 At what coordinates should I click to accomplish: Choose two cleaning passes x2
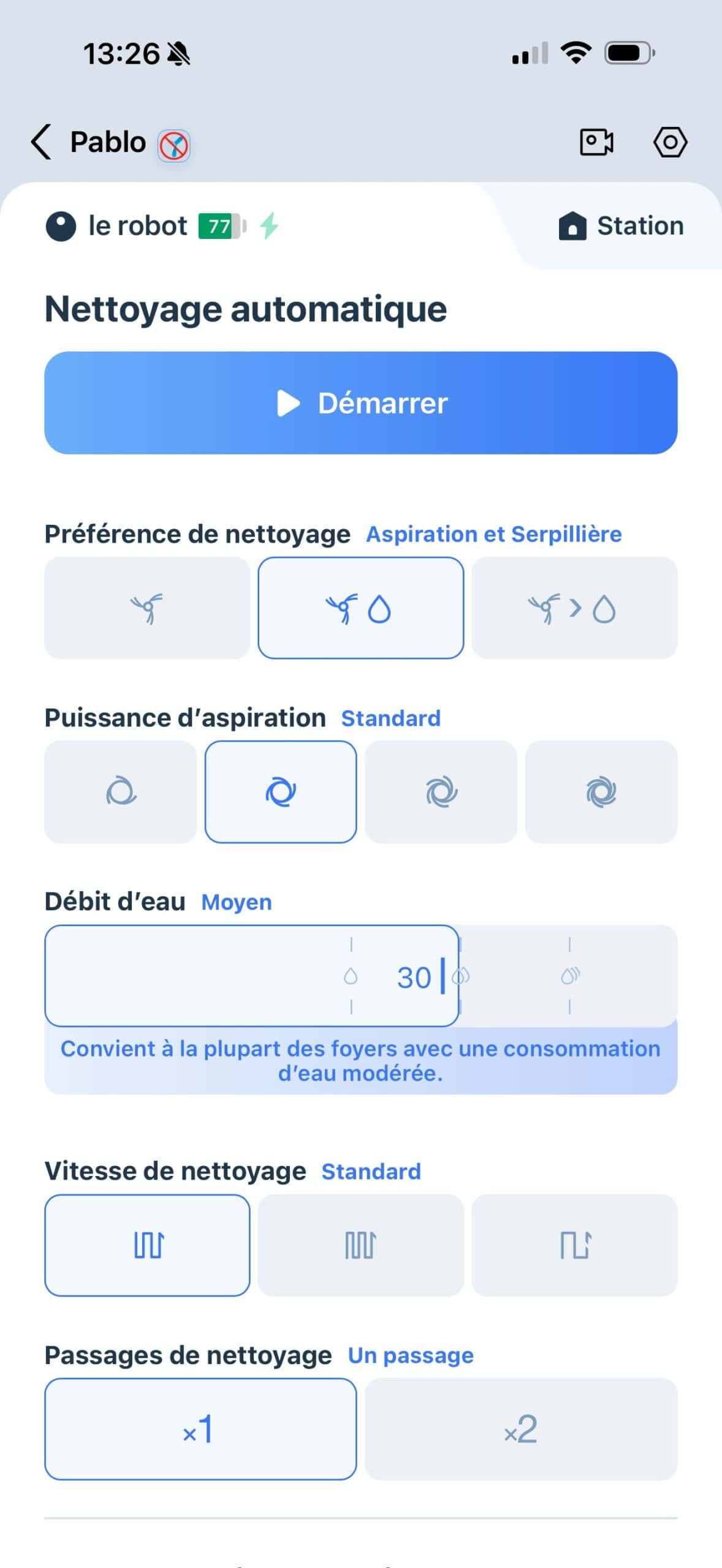(x=521, y=1429)
